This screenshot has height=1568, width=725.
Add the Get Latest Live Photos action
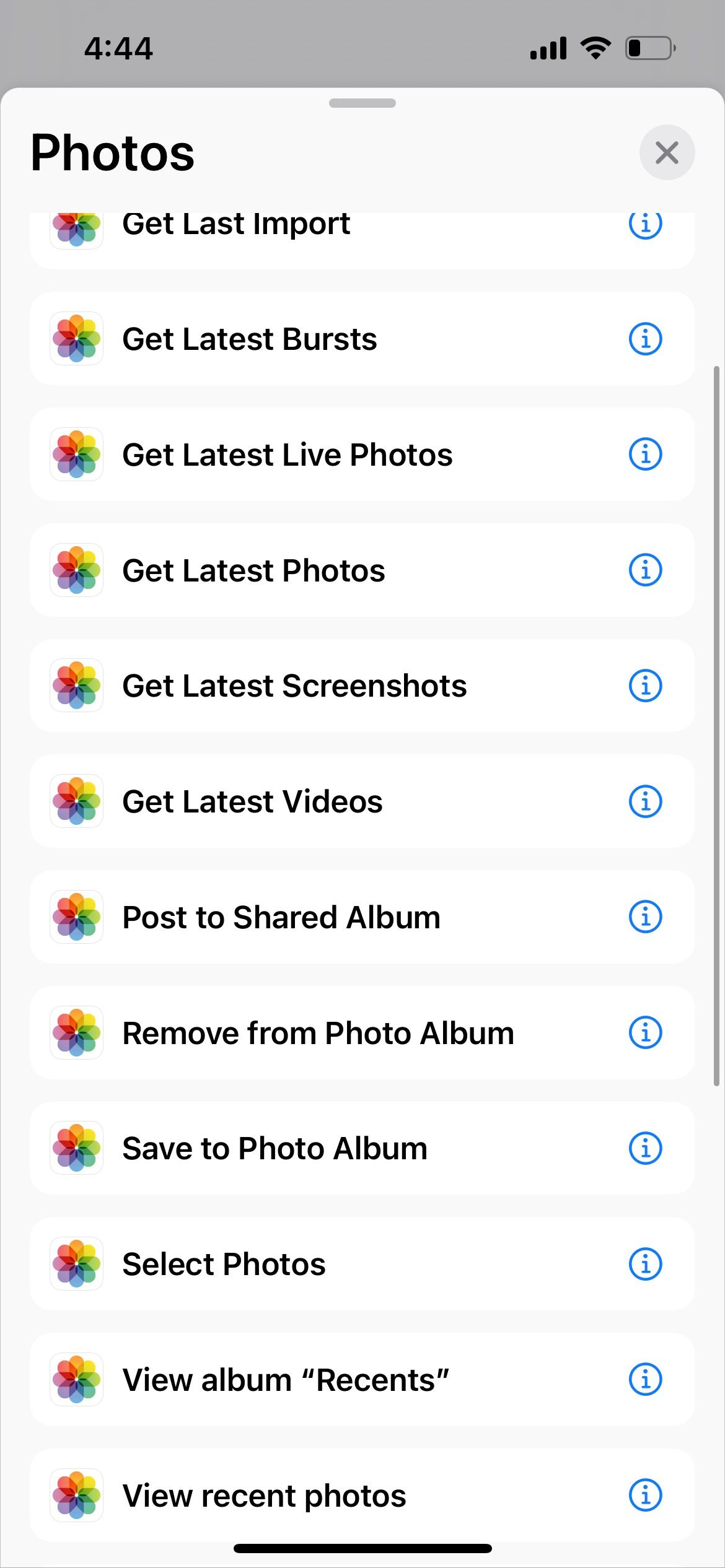(287, 455)
